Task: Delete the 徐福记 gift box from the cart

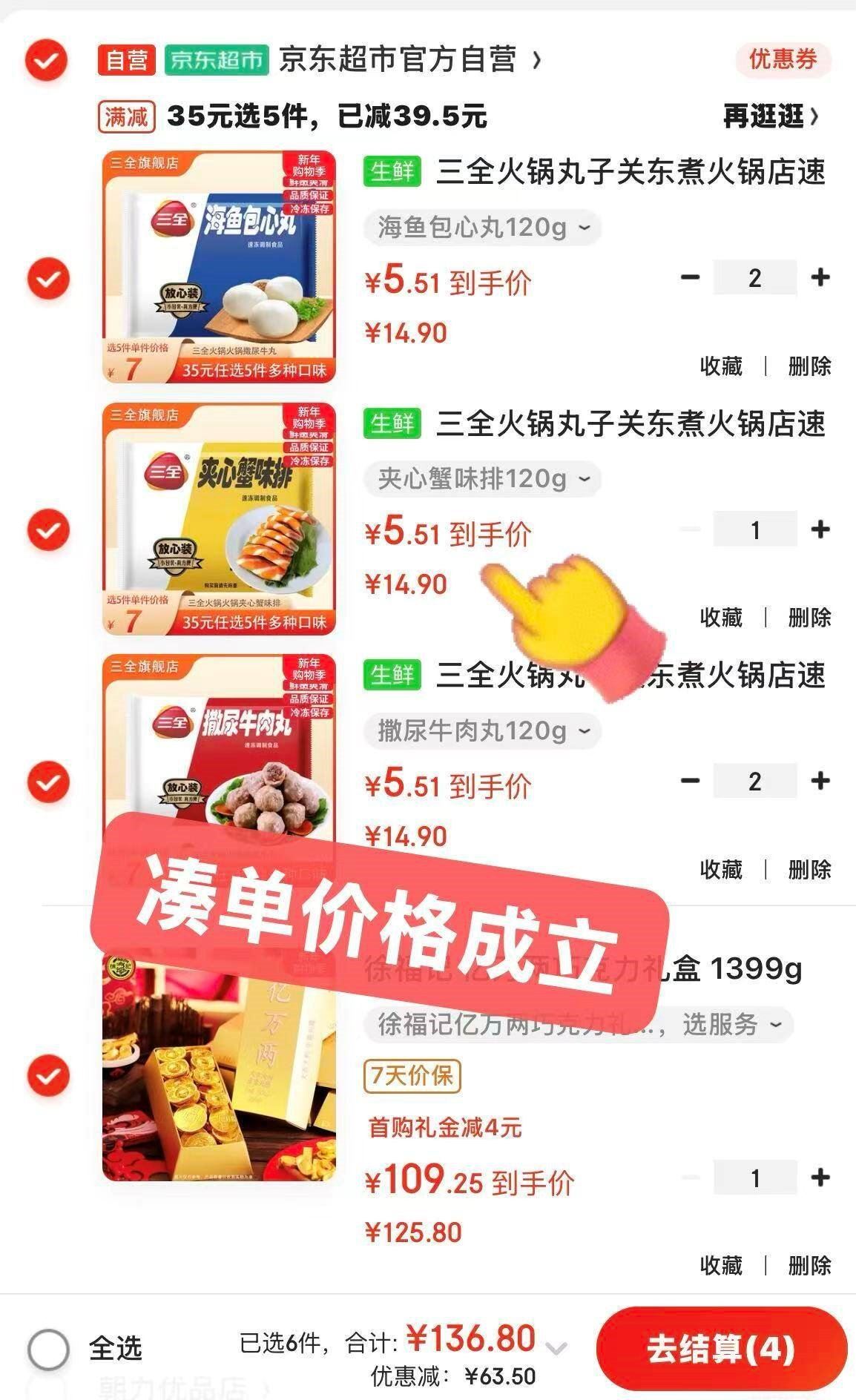Action: (809, 1265)
